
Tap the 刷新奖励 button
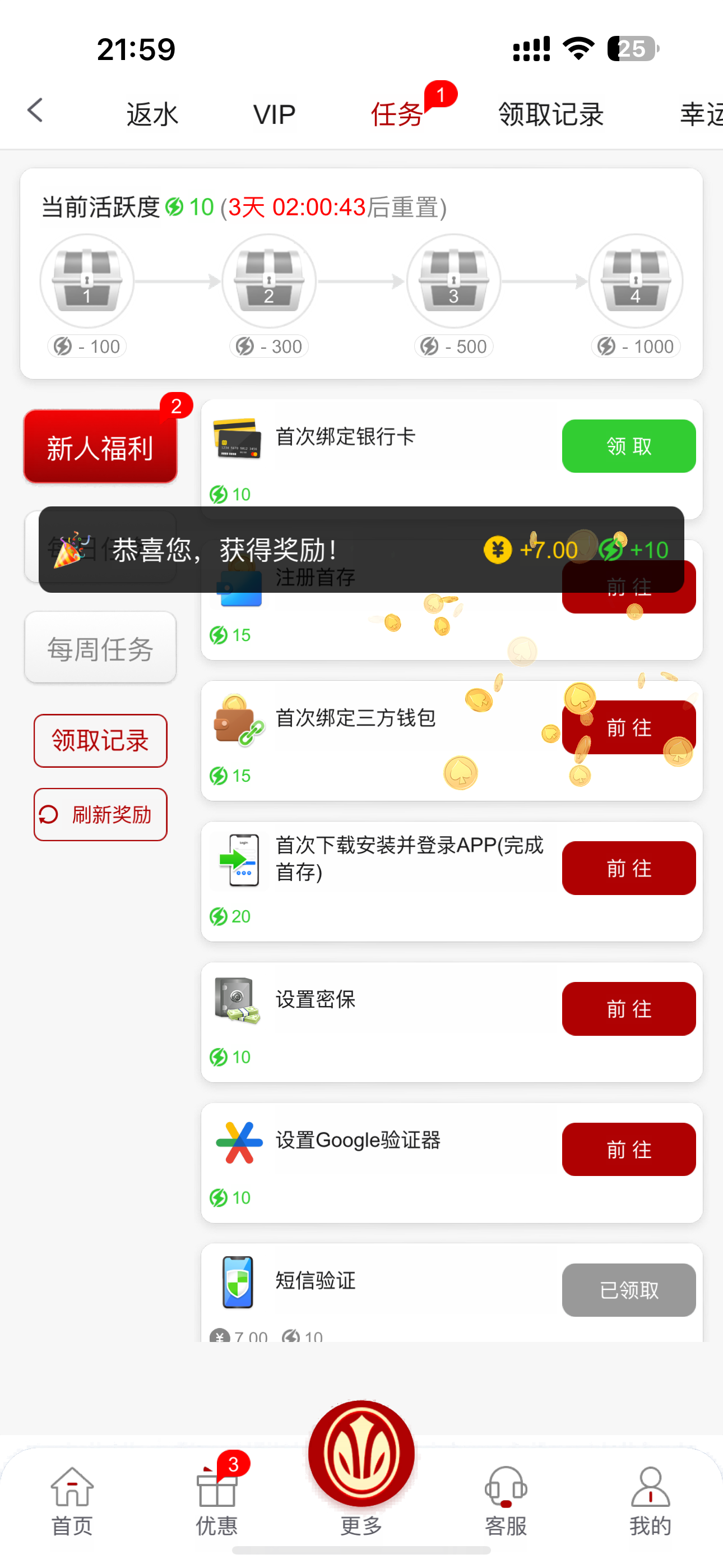click(100, 814)
